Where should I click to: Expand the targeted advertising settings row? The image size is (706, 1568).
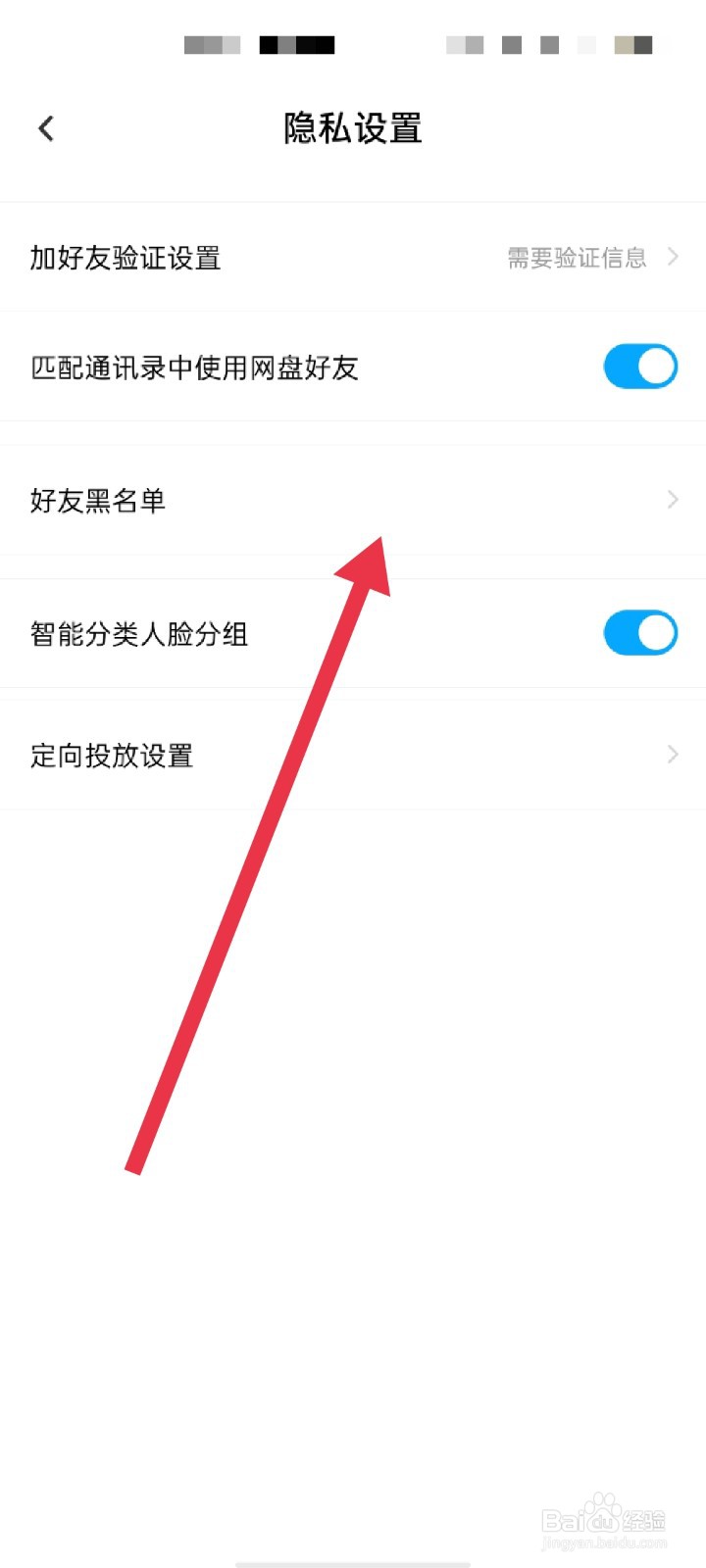[353, 755]
